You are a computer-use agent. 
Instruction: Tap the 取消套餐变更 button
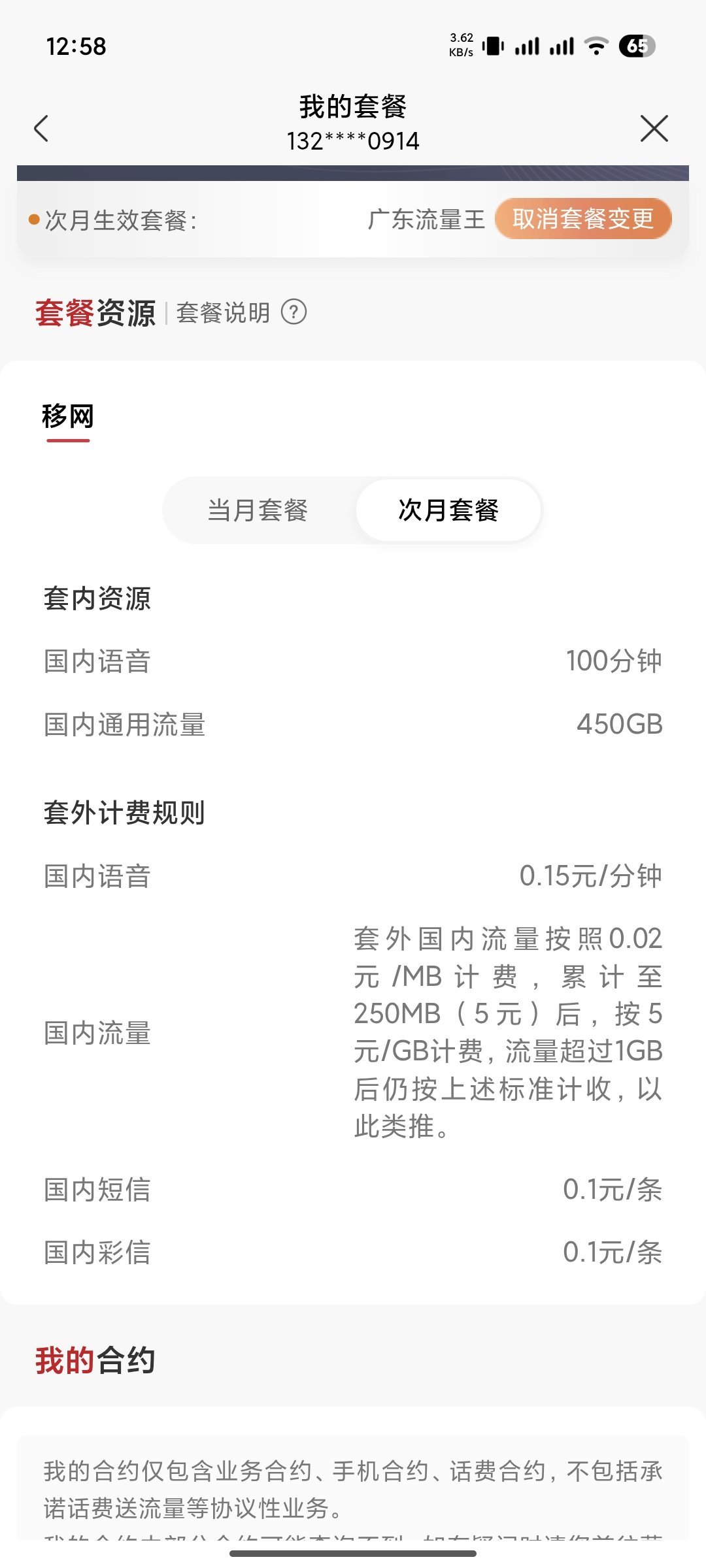[582, 219]
